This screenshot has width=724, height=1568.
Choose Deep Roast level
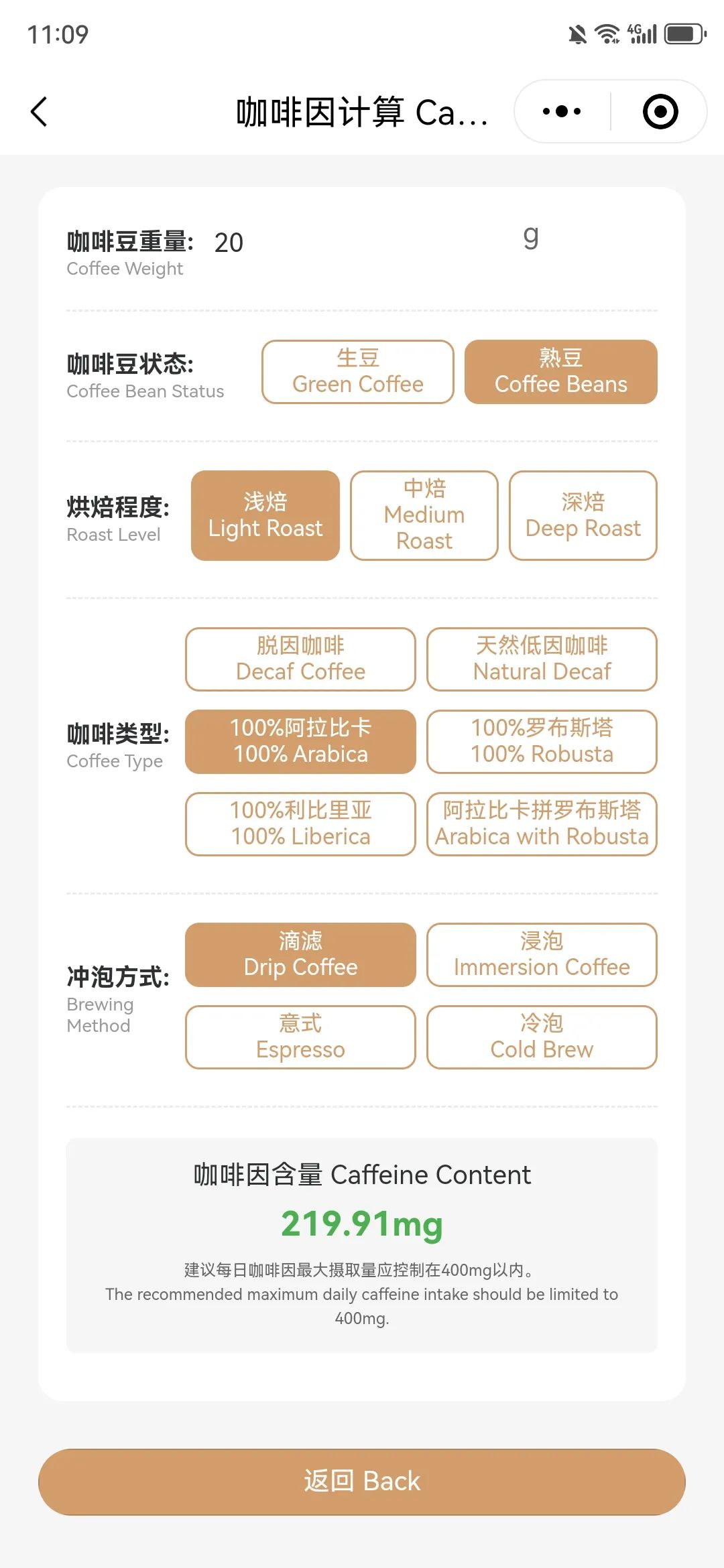(x=583, y=515)
